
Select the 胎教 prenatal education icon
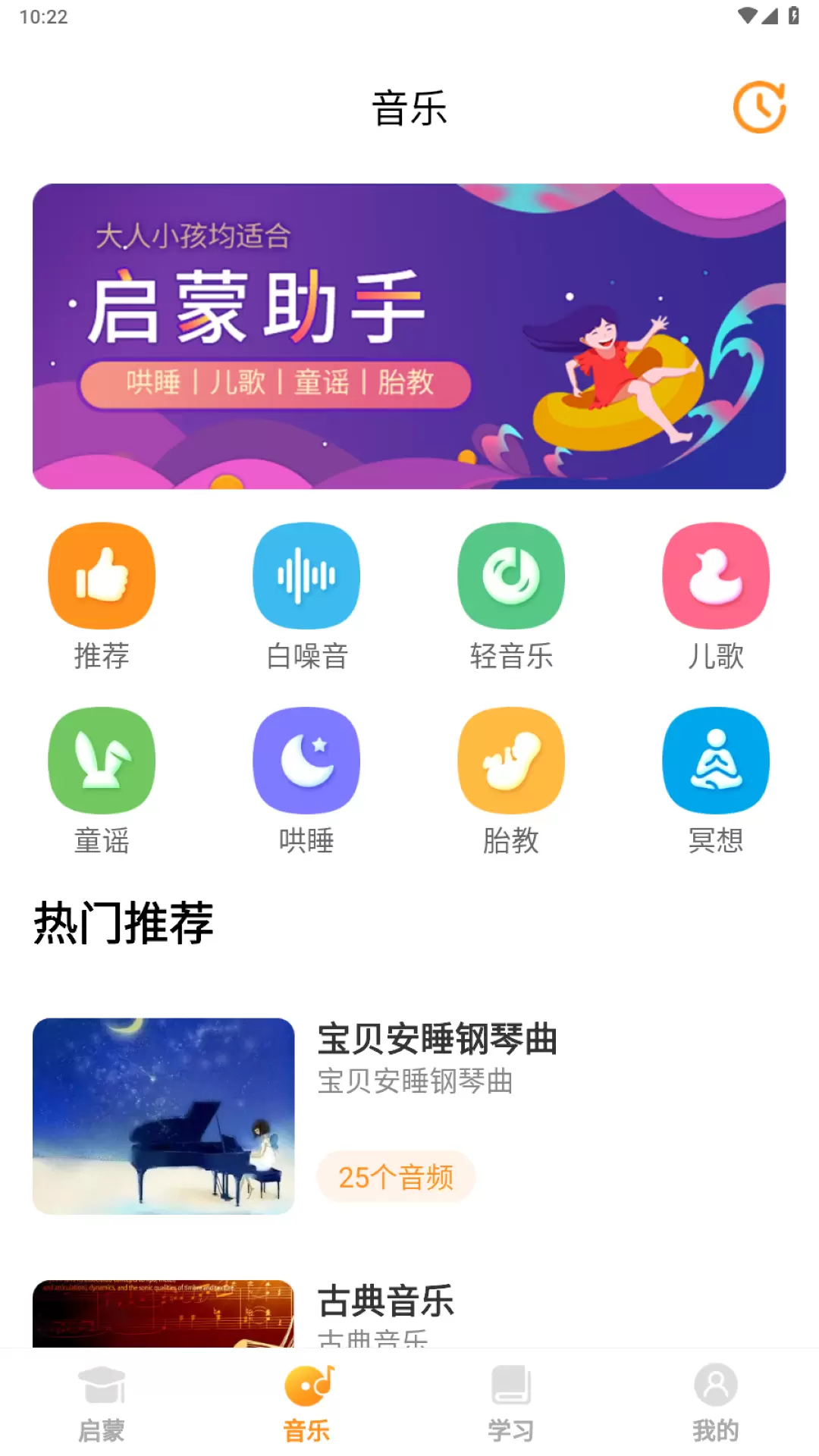(x=510, y=761)
